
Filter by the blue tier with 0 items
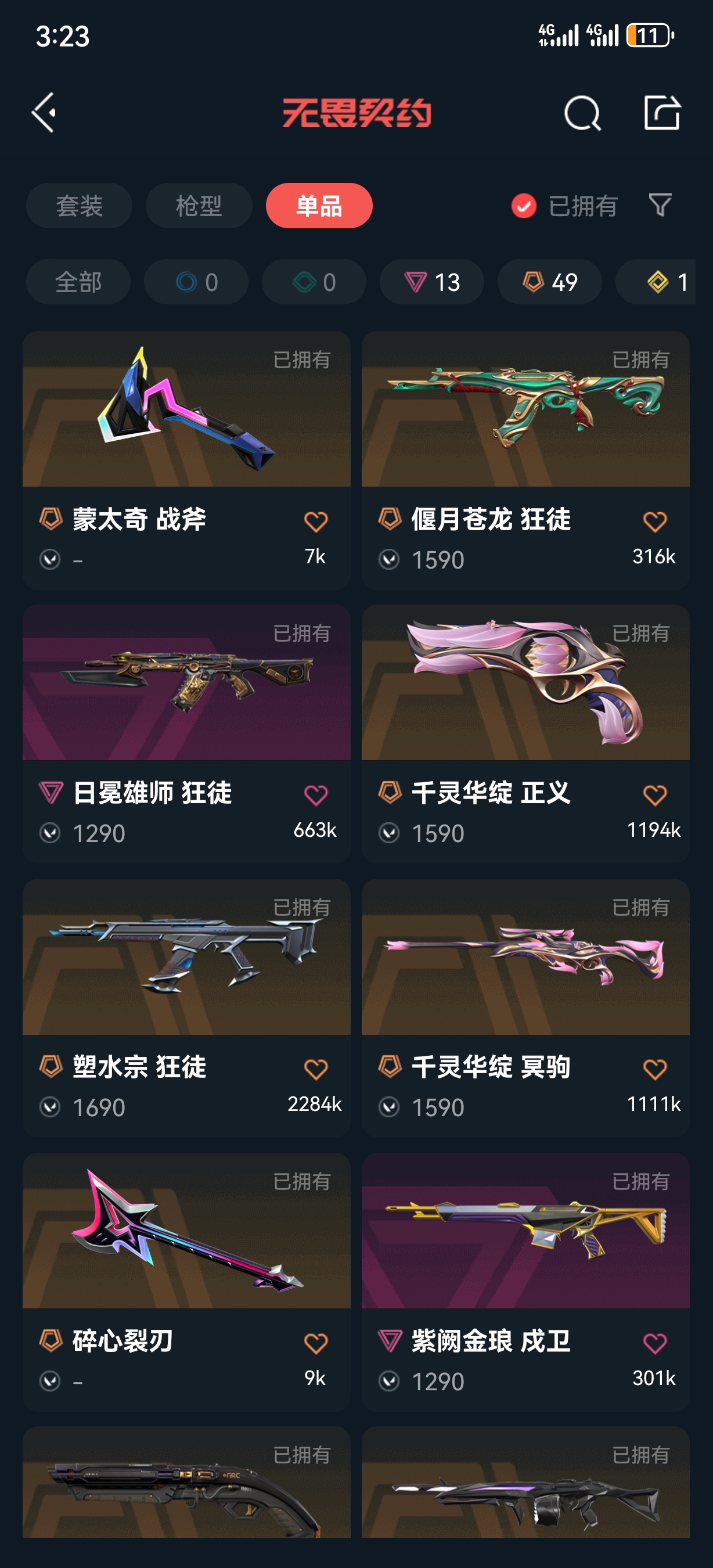point(196,282)
